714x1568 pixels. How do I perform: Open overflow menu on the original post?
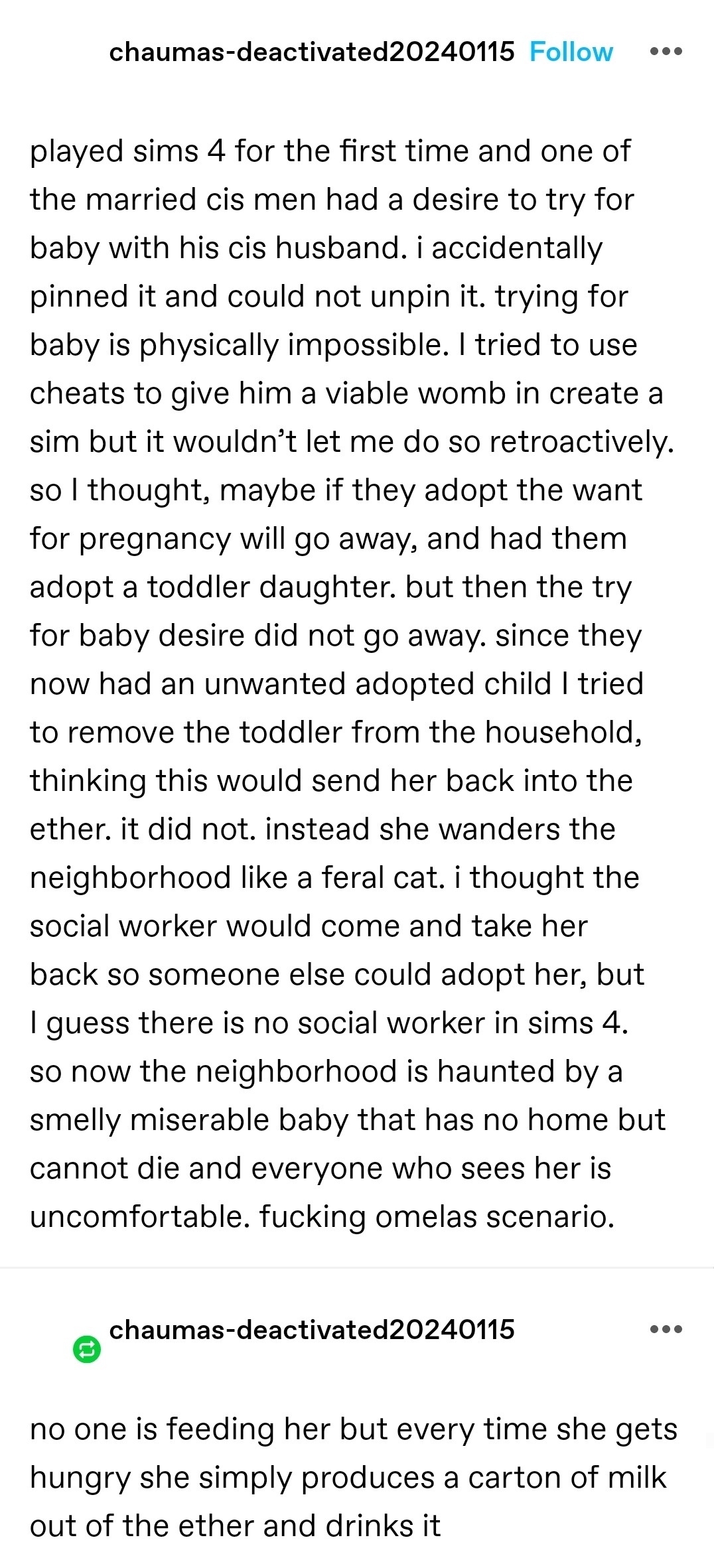pyautogui.click(x=666, y=52)
